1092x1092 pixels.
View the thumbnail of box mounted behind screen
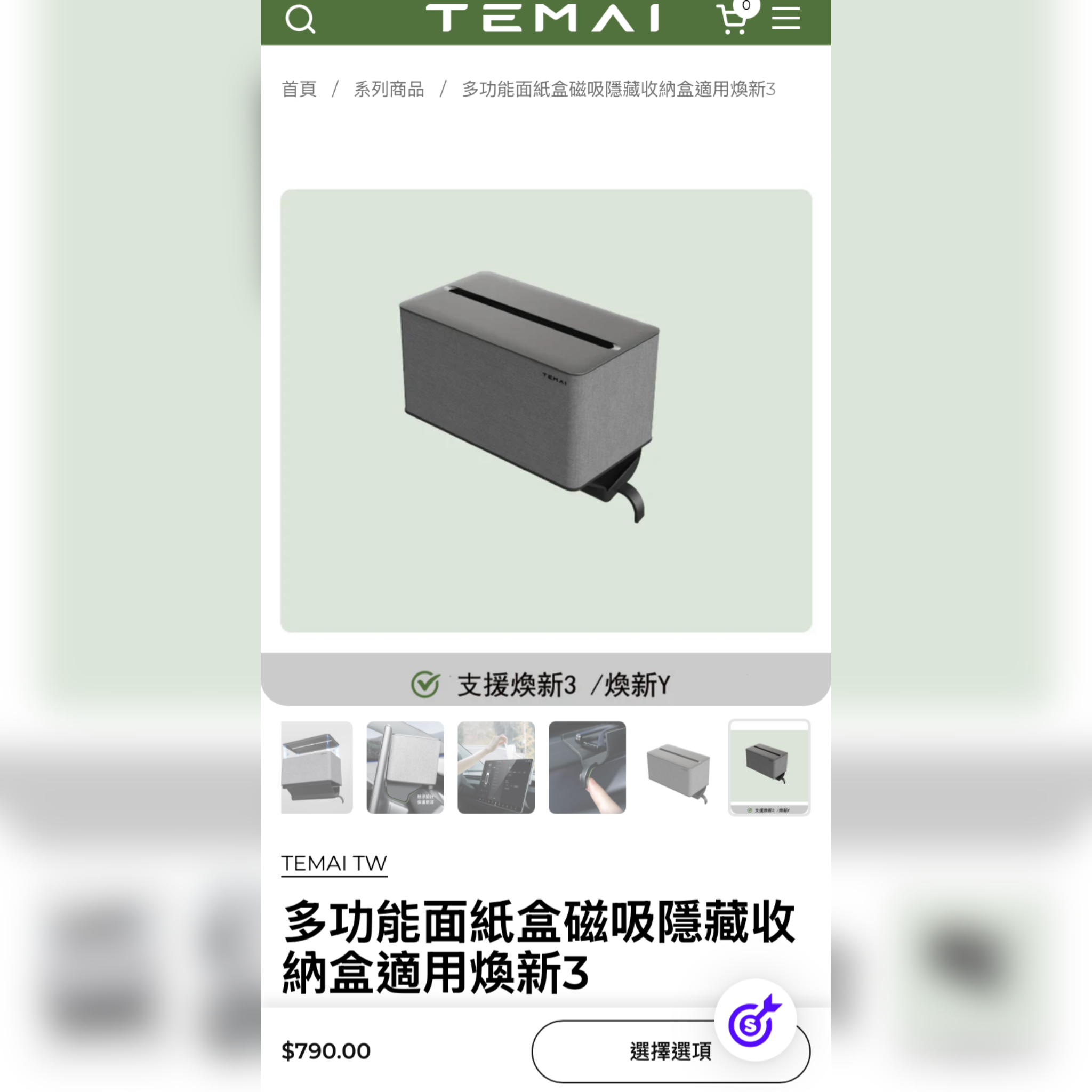(405, 767)
